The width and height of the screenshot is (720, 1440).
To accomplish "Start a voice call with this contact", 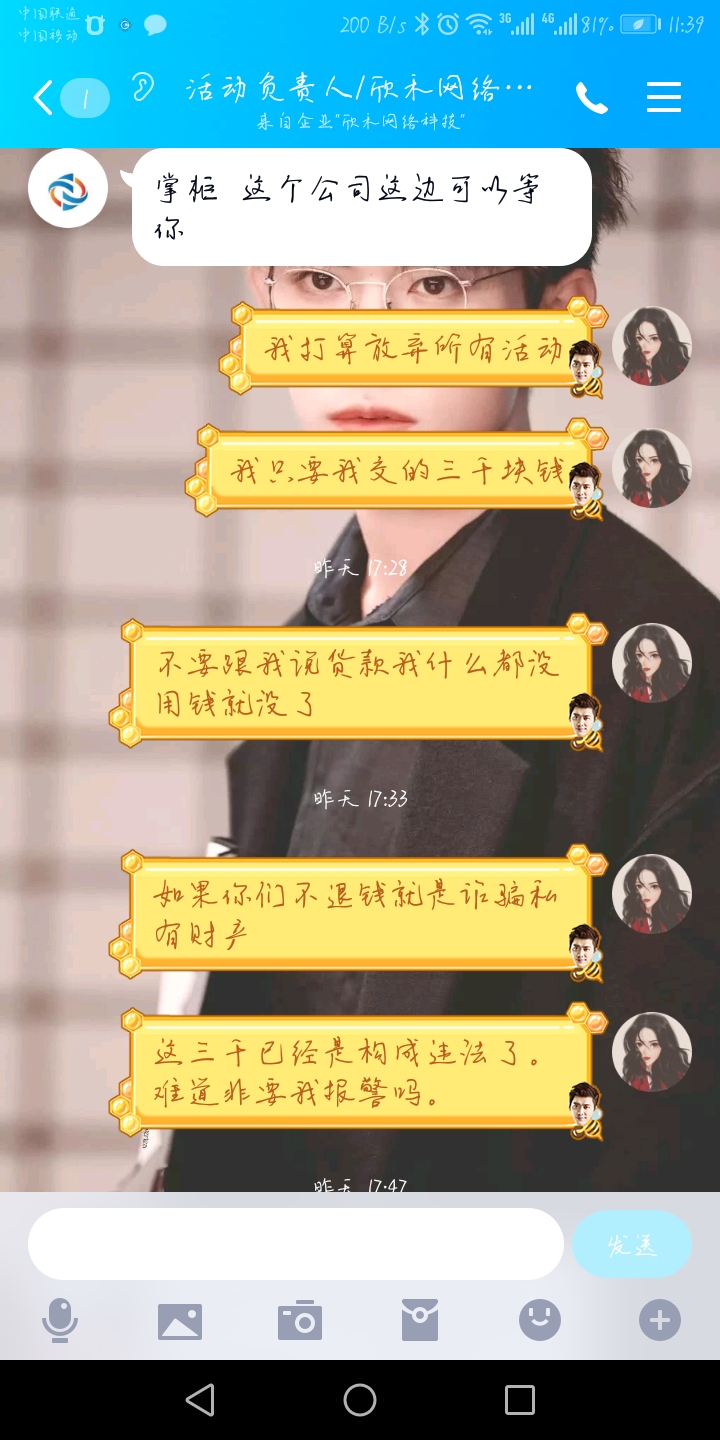I will (591, 97).
